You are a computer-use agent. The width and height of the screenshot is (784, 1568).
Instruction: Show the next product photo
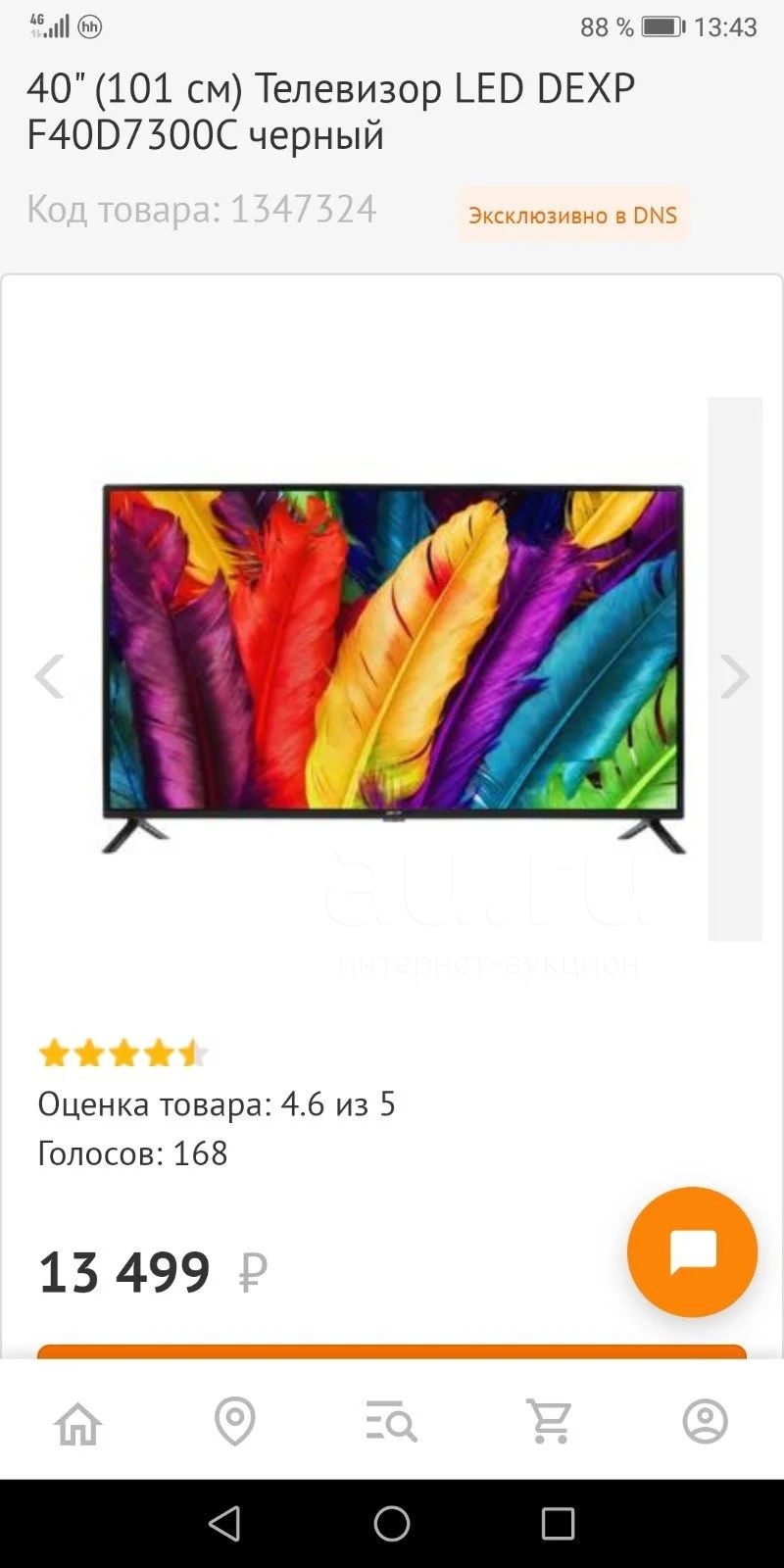[734, 676]
